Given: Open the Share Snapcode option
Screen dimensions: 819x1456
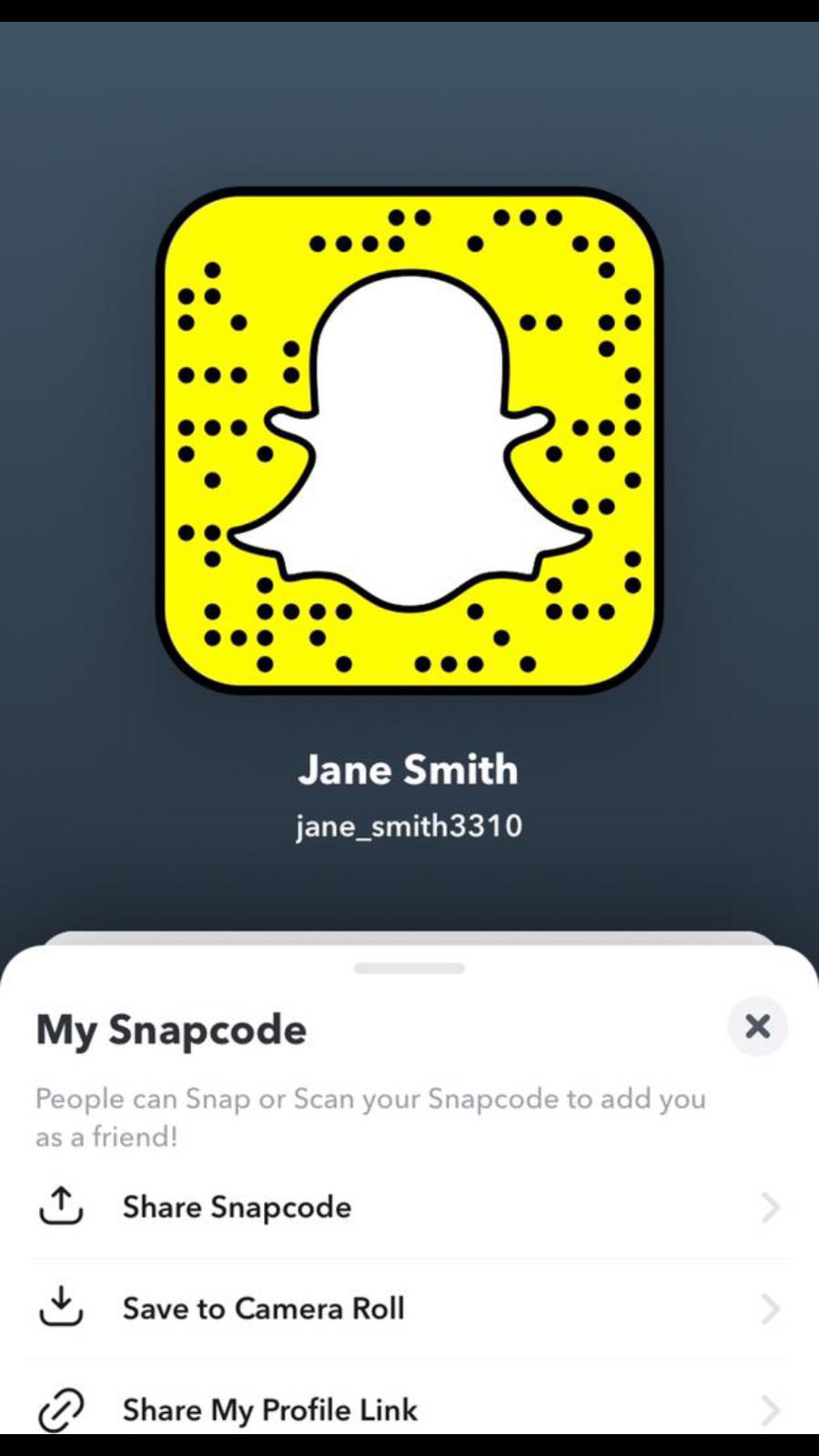Looking at the screenshot, I should [x=409, y=1208].
